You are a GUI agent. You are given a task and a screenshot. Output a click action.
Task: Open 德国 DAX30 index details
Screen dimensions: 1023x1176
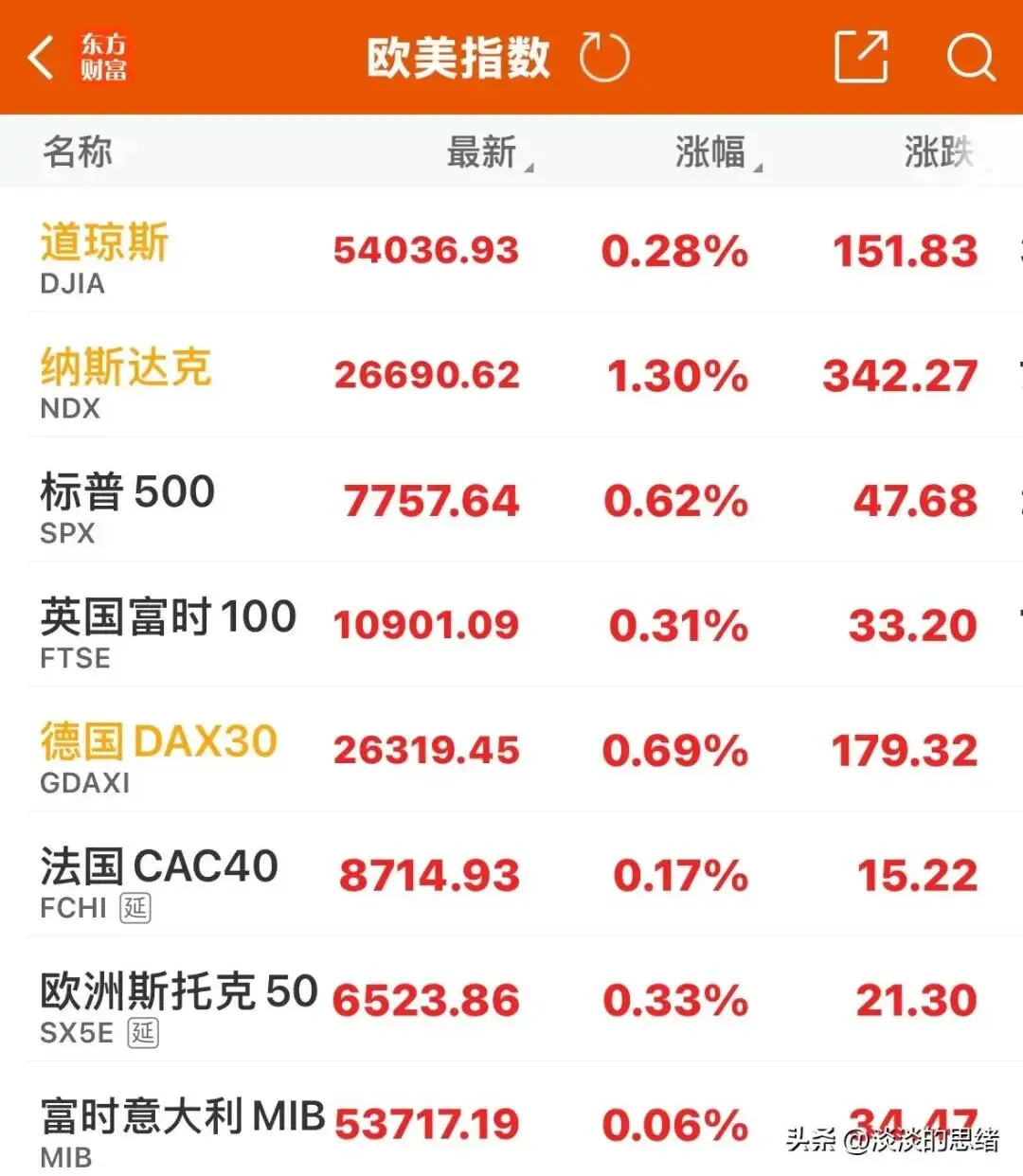[x=511, y=750]
